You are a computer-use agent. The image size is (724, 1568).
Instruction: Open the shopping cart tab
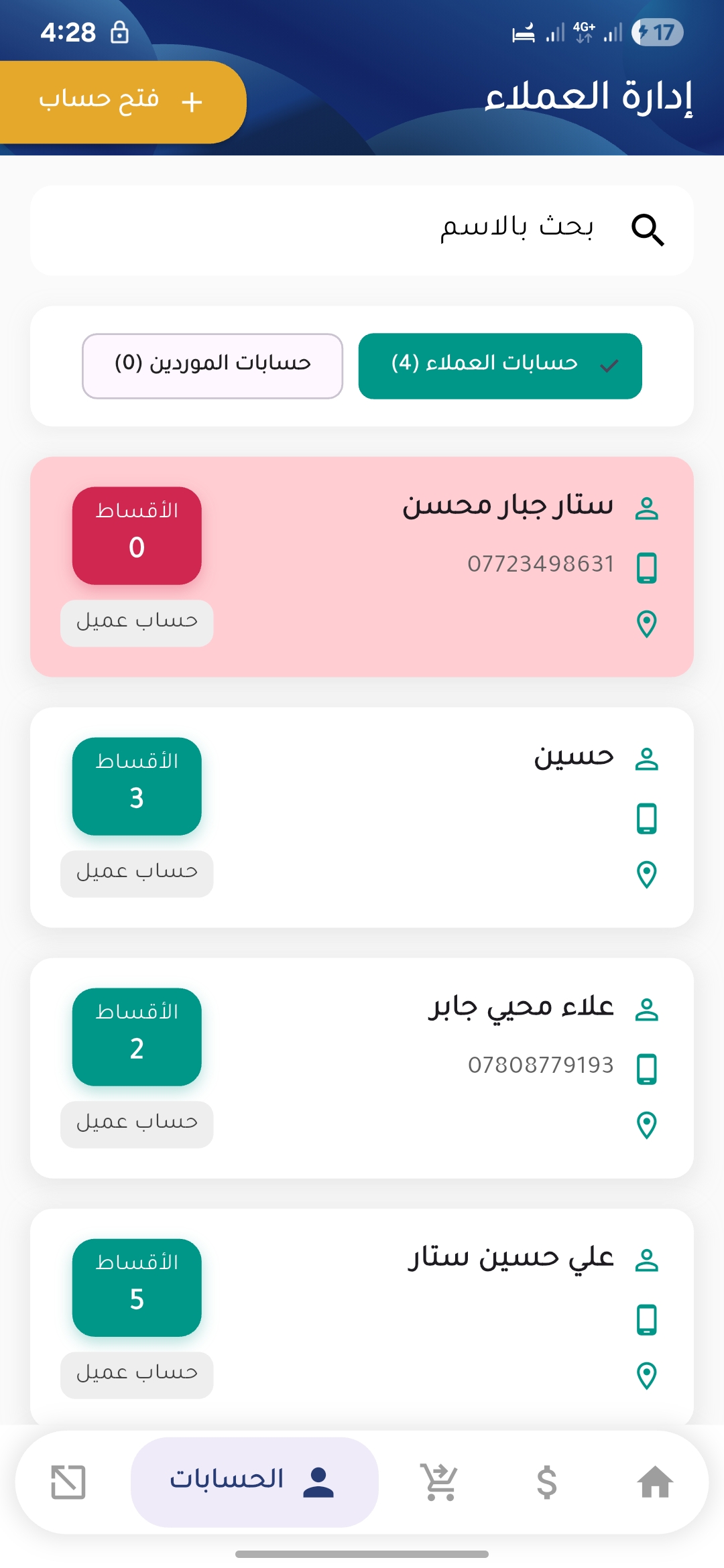click(x=439, y=1482)
